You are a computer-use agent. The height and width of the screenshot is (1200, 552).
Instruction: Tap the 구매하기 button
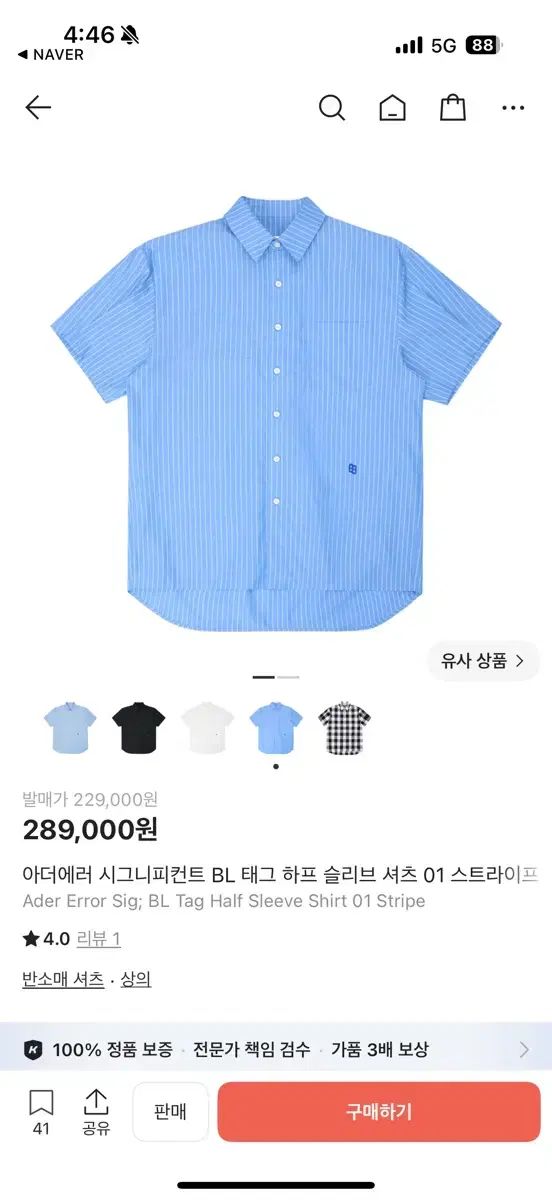coord(379,1112)
